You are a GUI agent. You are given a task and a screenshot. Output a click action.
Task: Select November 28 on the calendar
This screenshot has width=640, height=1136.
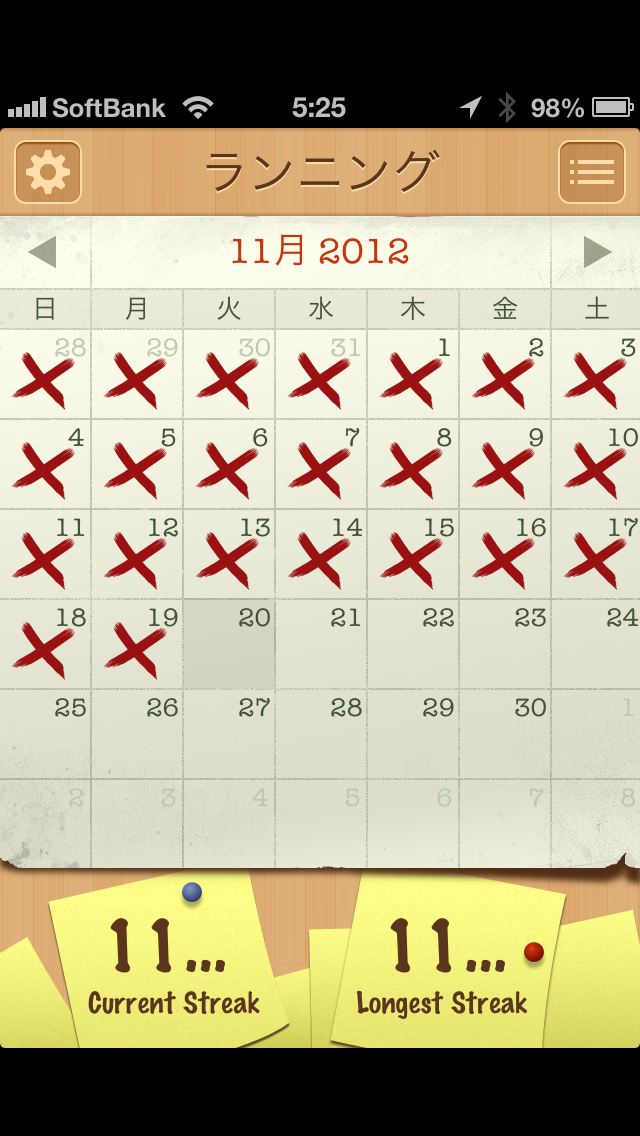pos(321,735)
